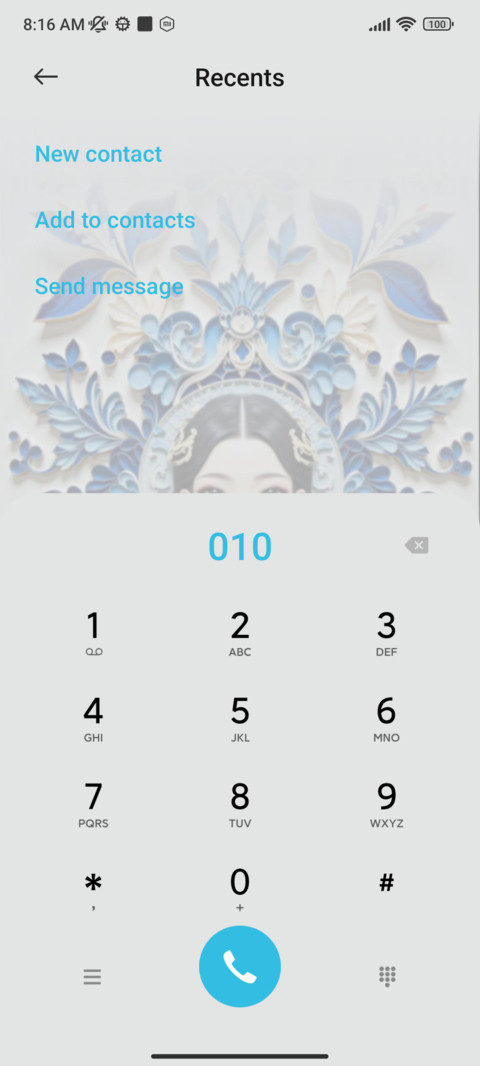
Task: Tap the 3 DEF key
Action: pyautogui.click(x=386, y=634)
